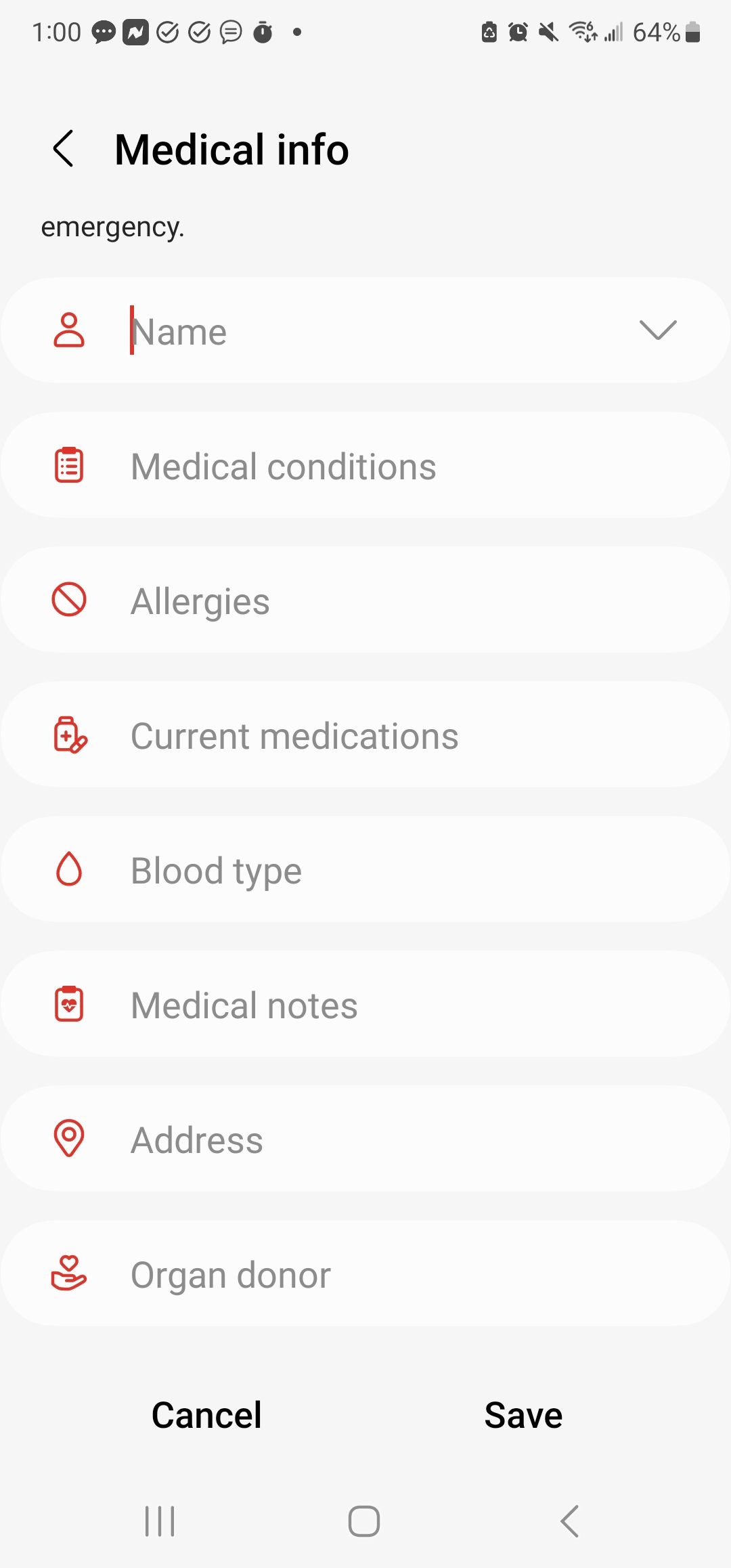Image resolution: width=731 pixels, height=1568 pixels.
Task: Select the Allergies entry row
Action: [365, 599]
